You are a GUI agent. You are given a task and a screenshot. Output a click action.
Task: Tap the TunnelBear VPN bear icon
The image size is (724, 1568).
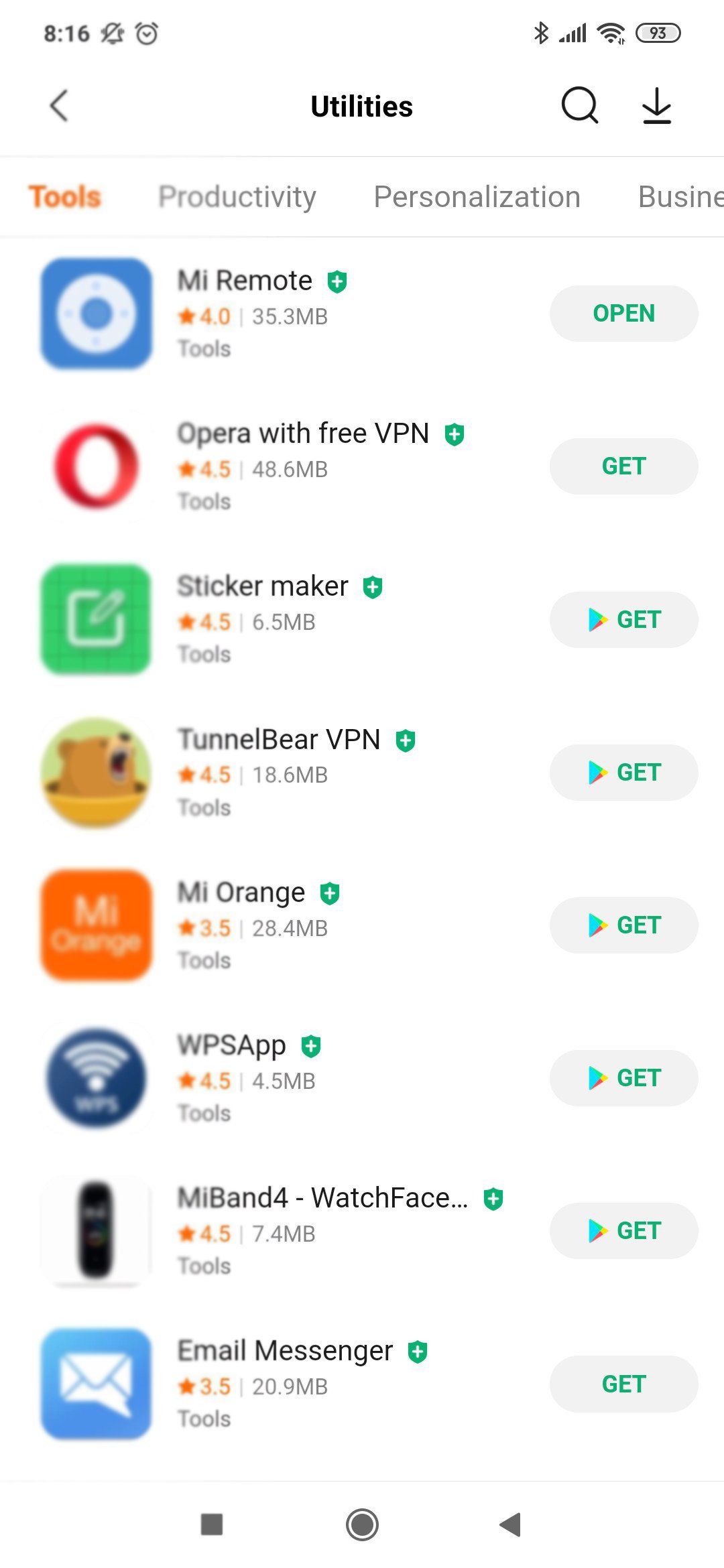[x=96, y=771]
